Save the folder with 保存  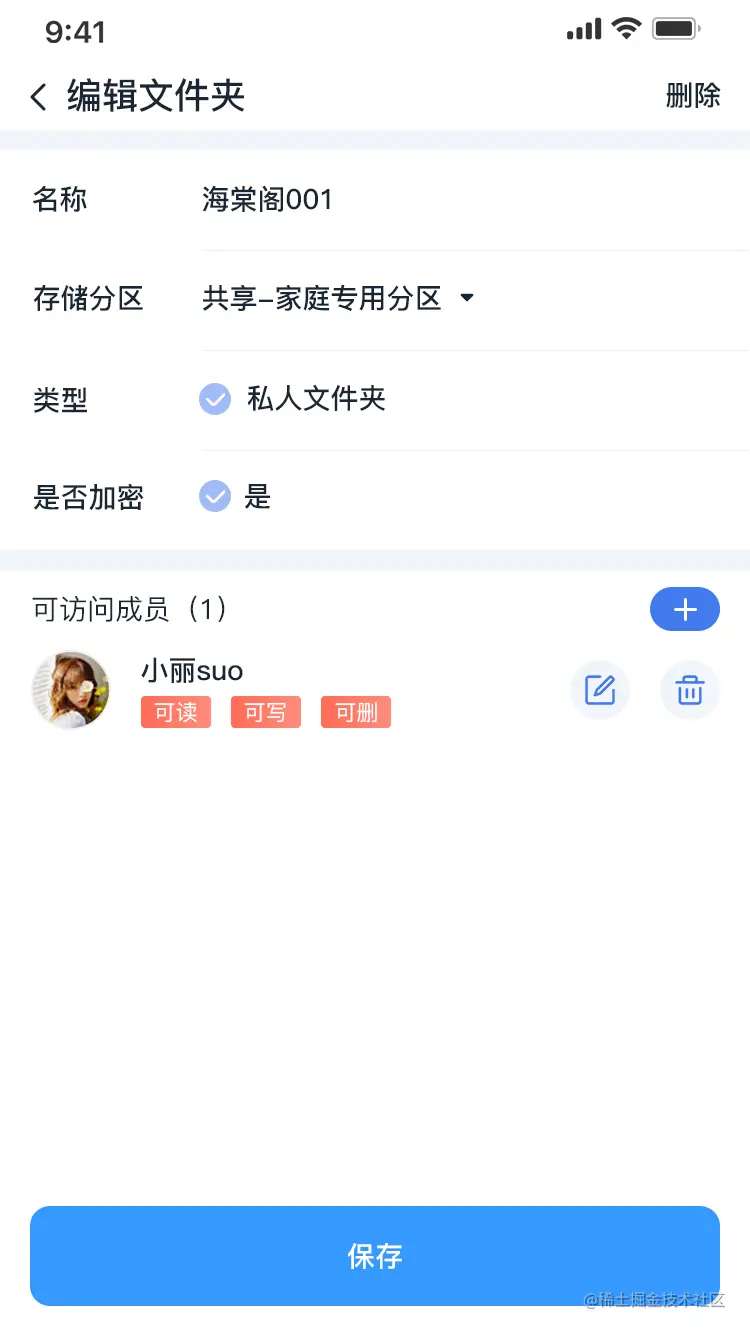point(375,1256)
